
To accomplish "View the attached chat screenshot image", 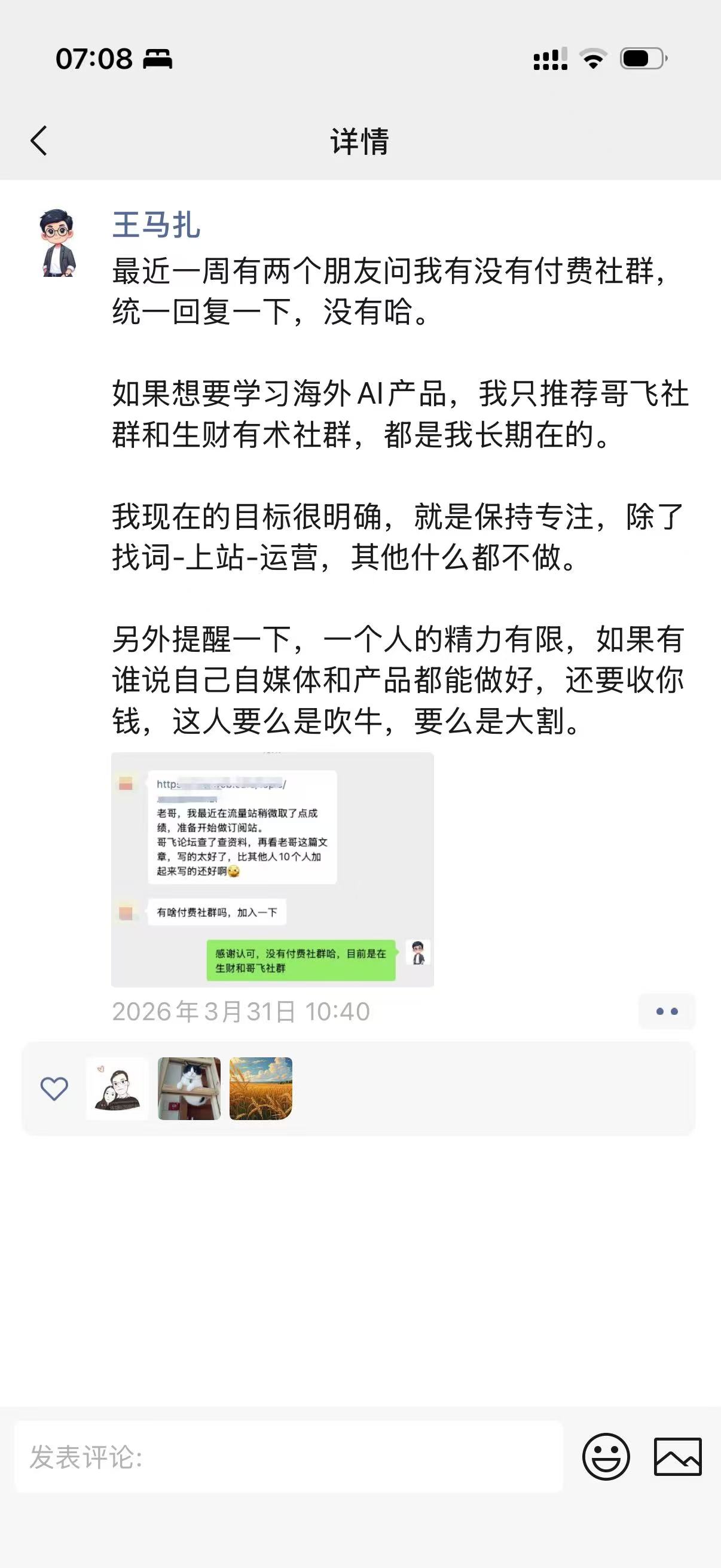I will tap(272, 870).
